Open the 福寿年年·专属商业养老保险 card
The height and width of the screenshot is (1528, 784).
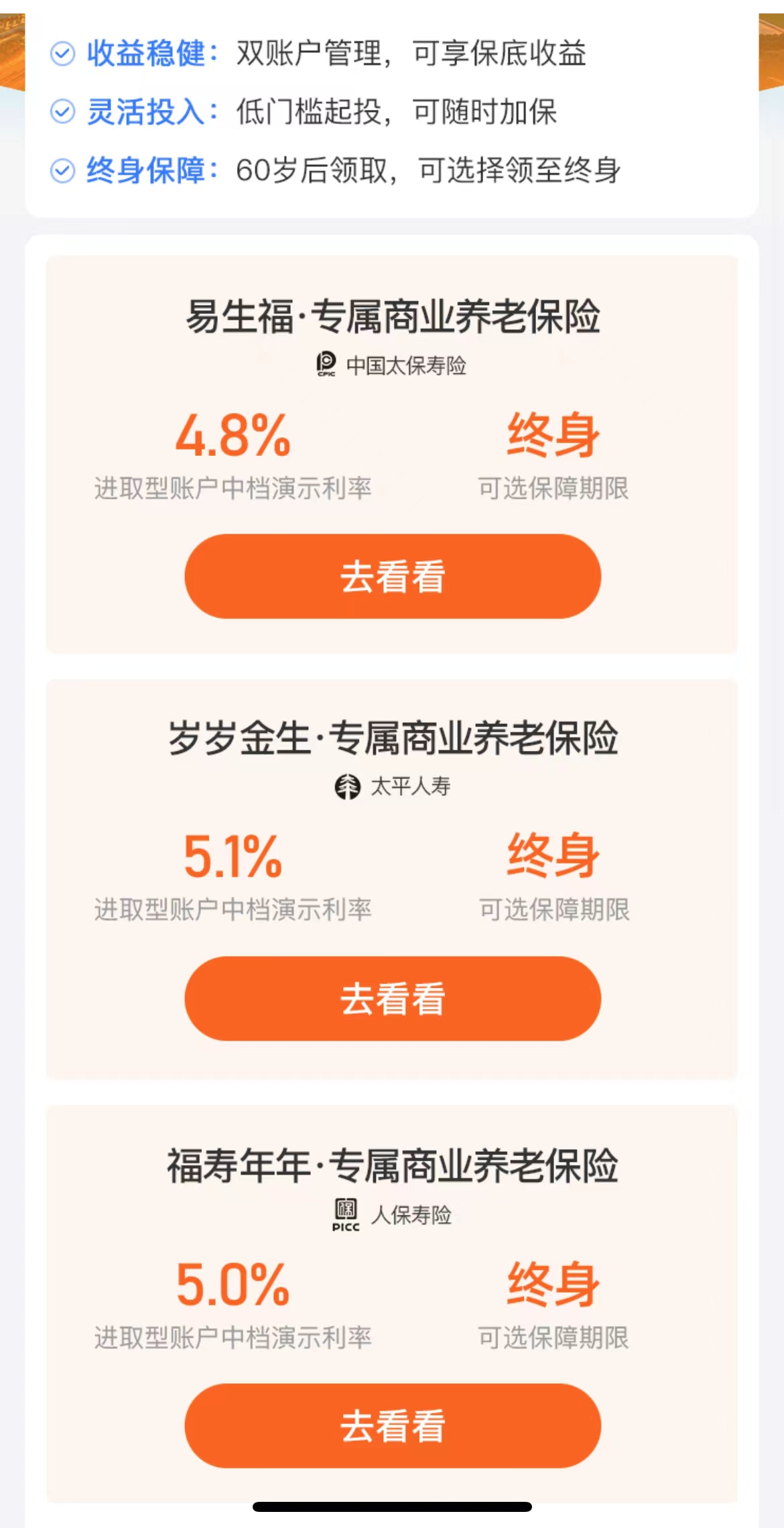click(392, 1304)
